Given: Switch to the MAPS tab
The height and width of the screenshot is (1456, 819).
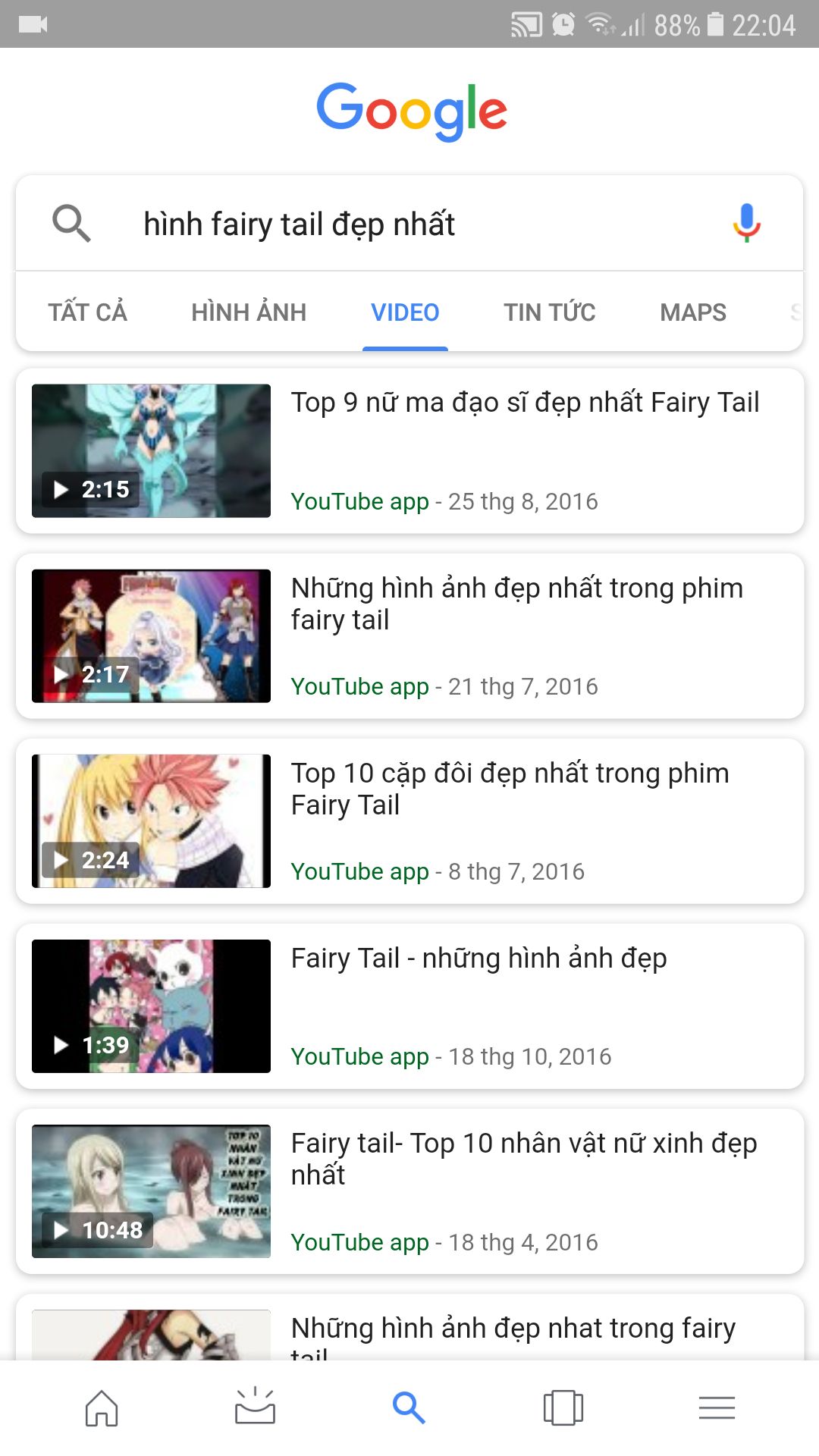Looking at the screenshot, I should coord(693,312).
